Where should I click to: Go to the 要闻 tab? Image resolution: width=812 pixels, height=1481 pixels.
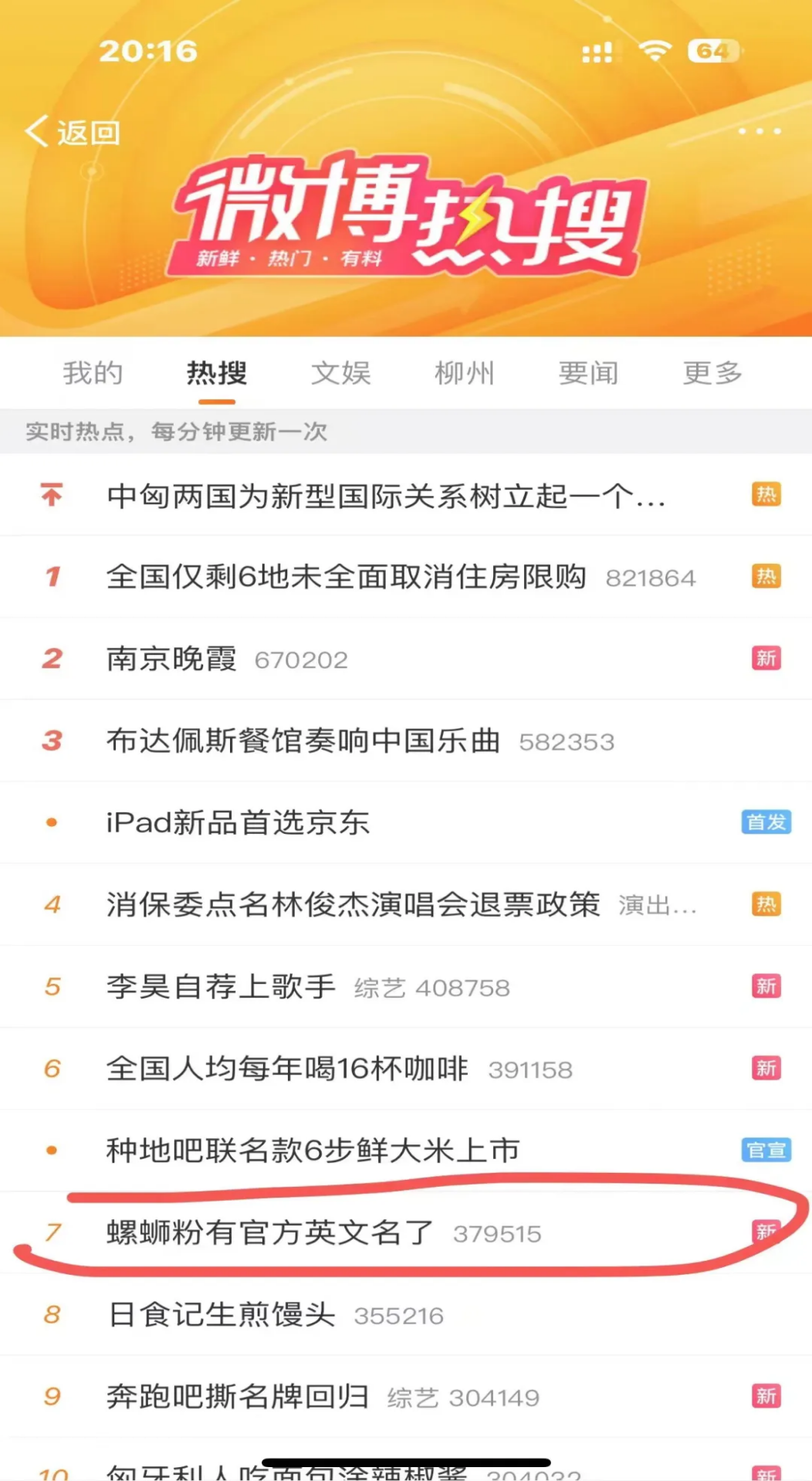coord(588,374)
